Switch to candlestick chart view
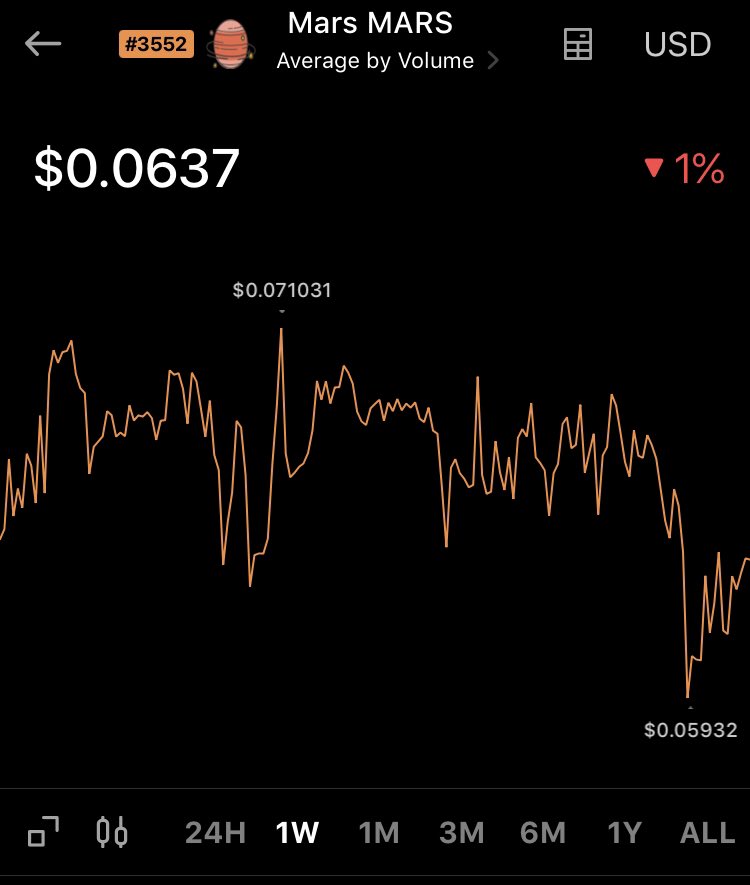This screenshot has width=750, height=885. (112, 831)
